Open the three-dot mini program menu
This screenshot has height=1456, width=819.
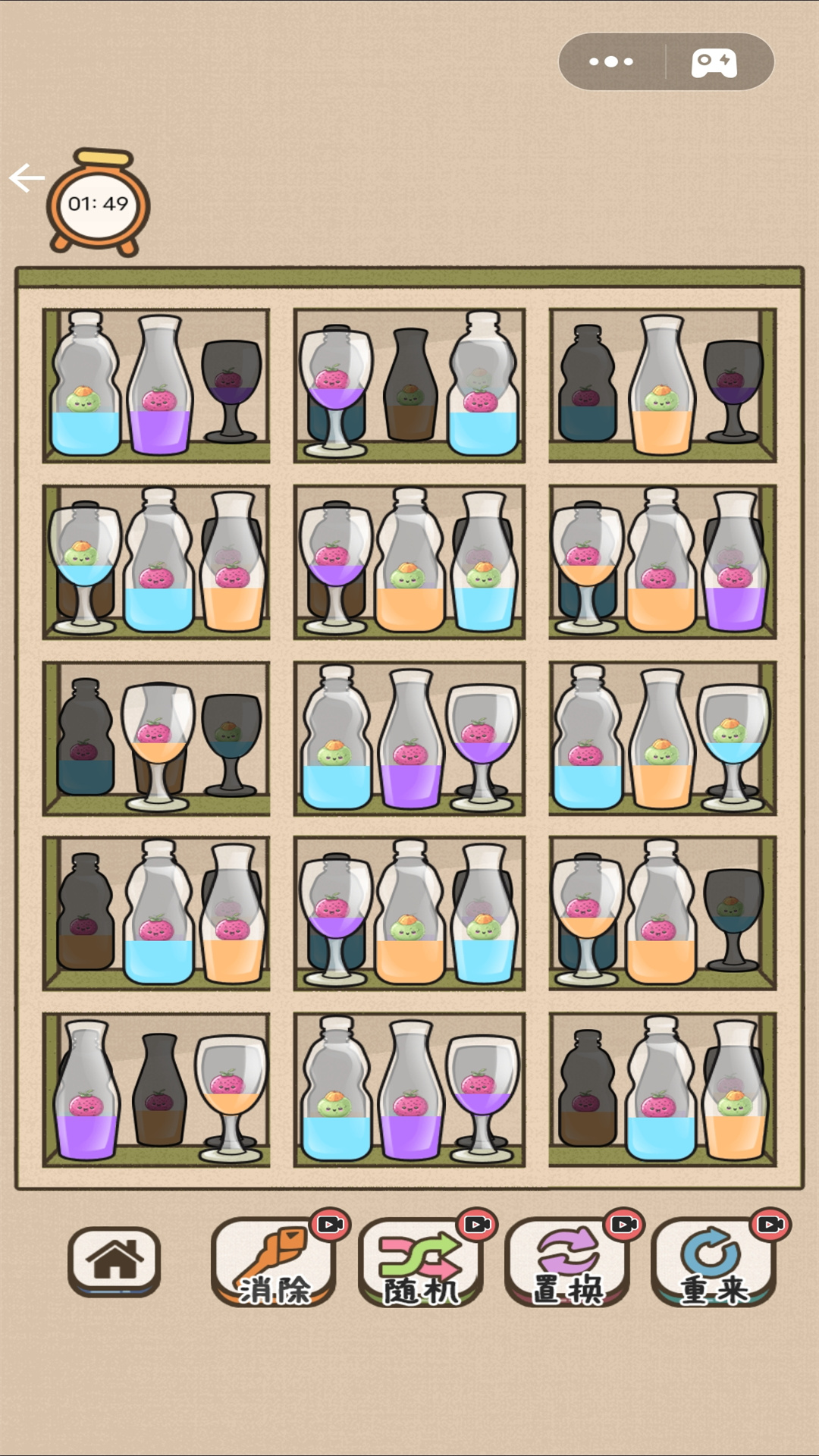[611, 62]
